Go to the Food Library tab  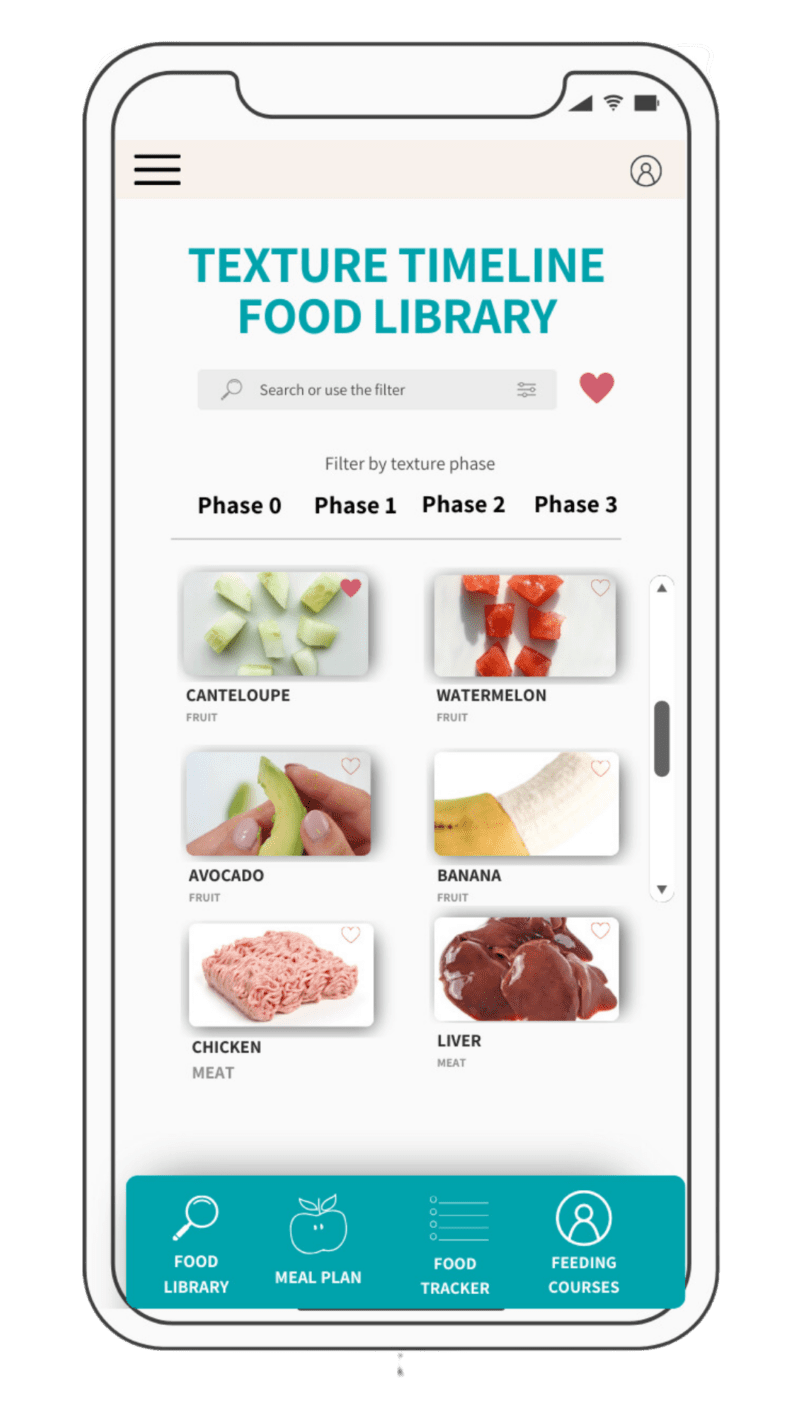click(x=196, y=1243)
